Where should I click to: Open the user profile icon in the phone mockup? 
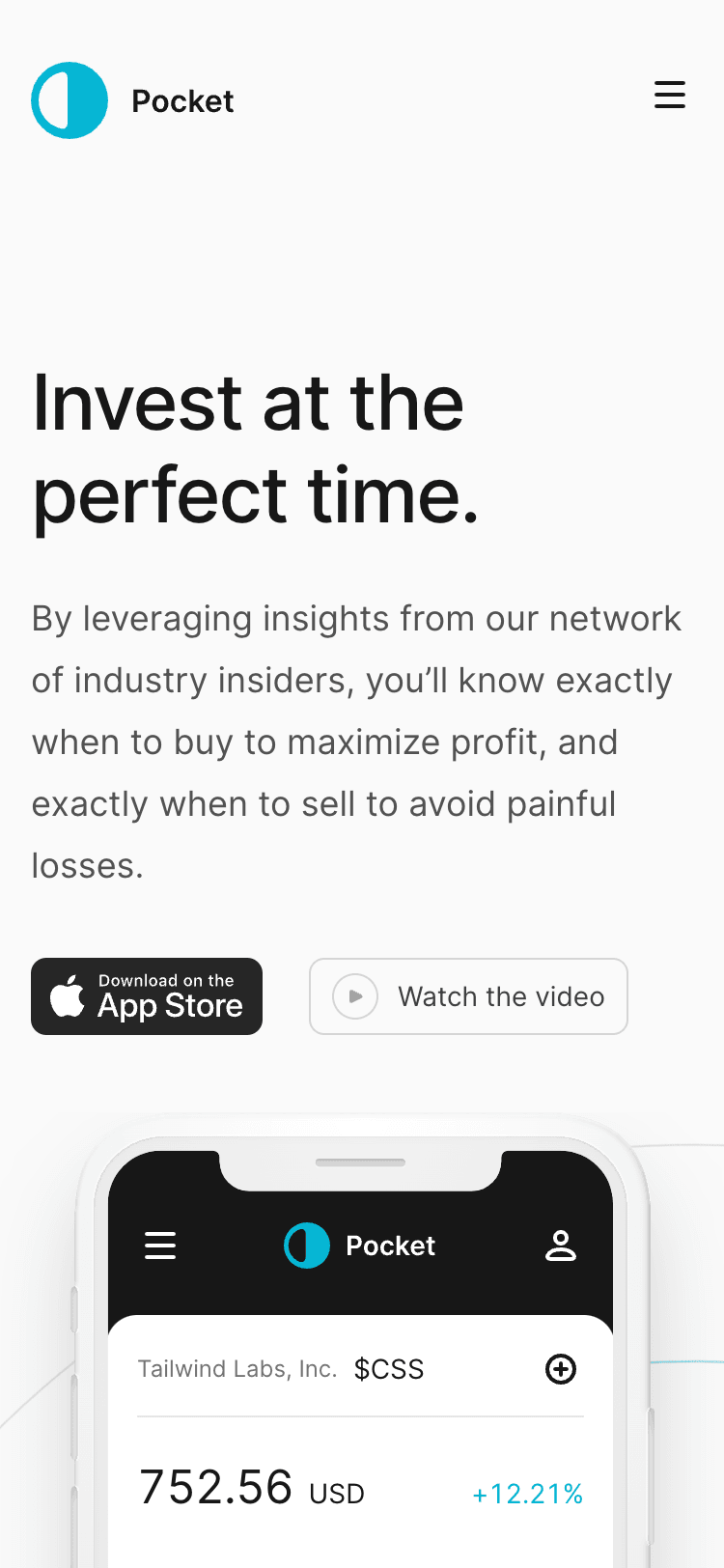561,1246
